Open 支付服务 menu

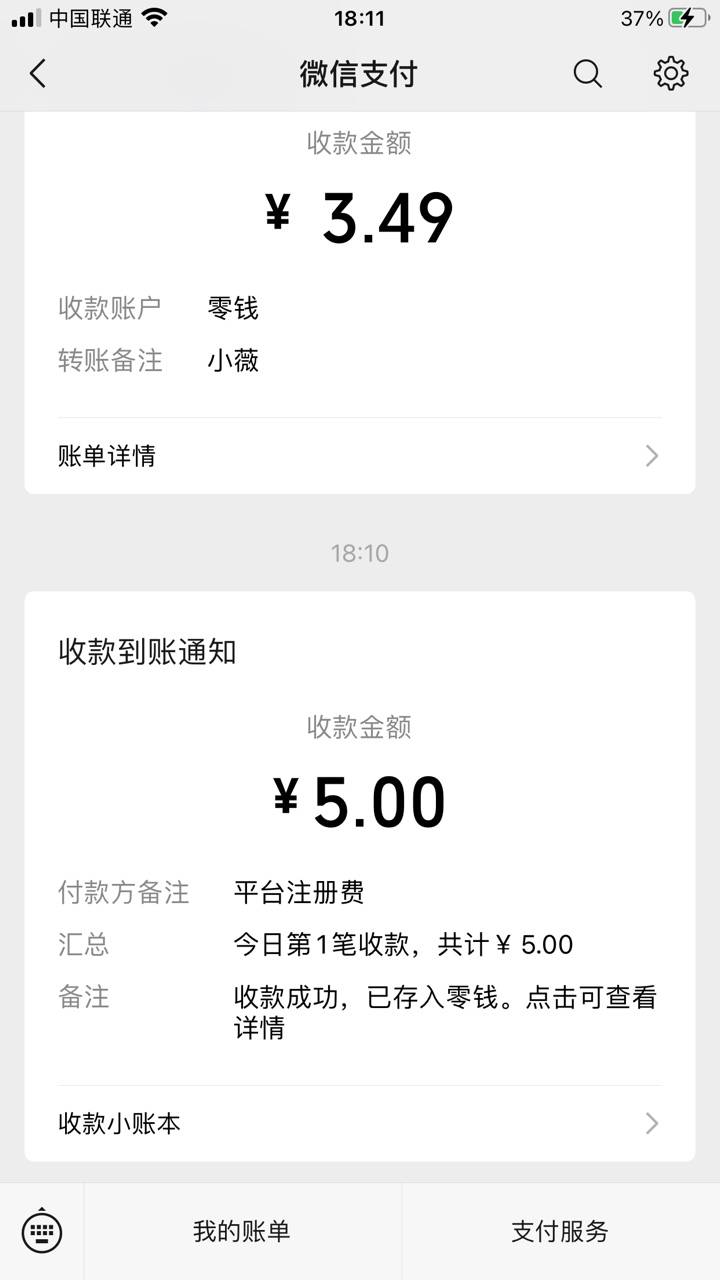coord(560,1231)
